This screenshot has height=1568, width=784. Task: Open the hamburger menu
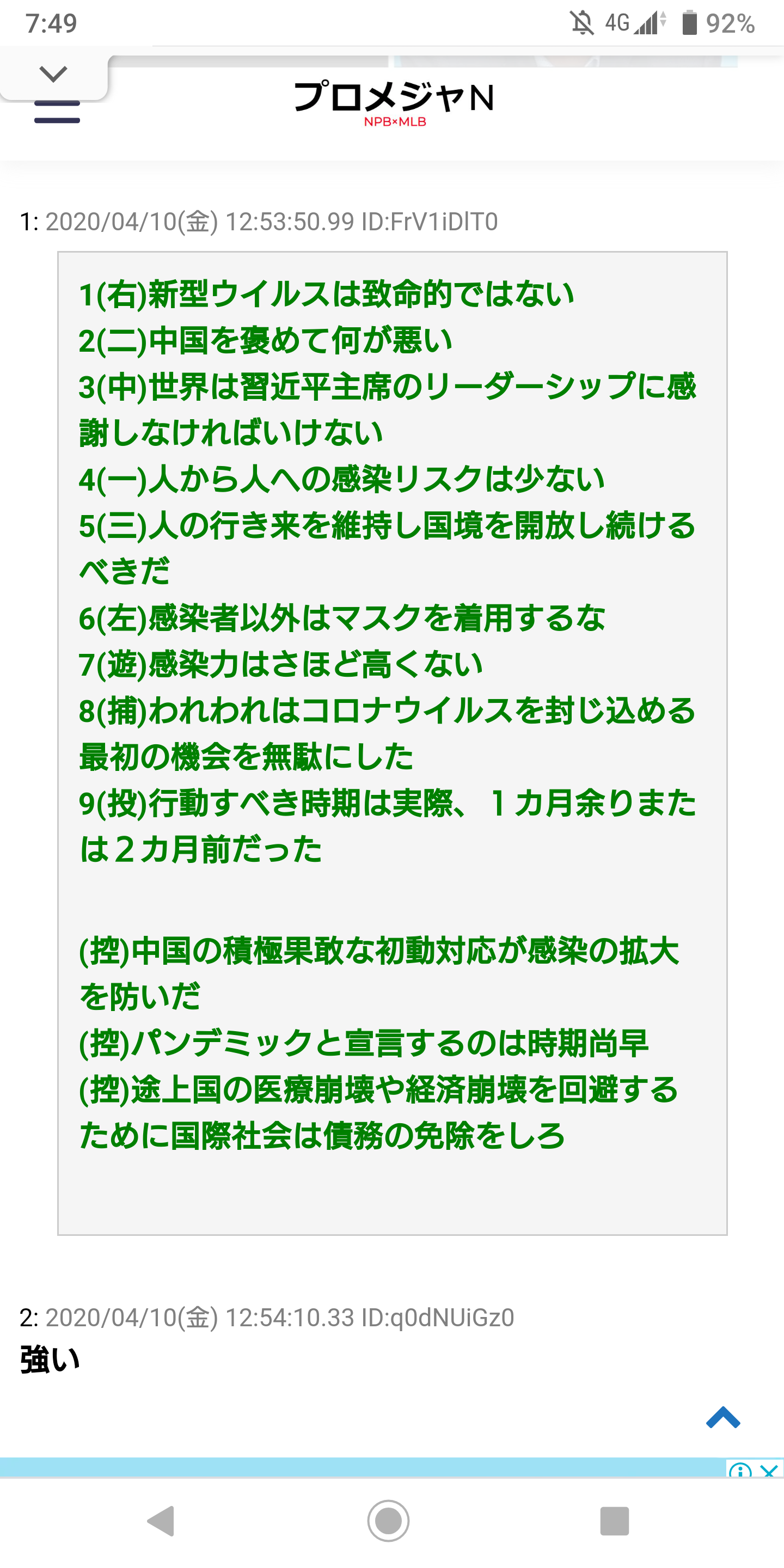tap(57, 113)
